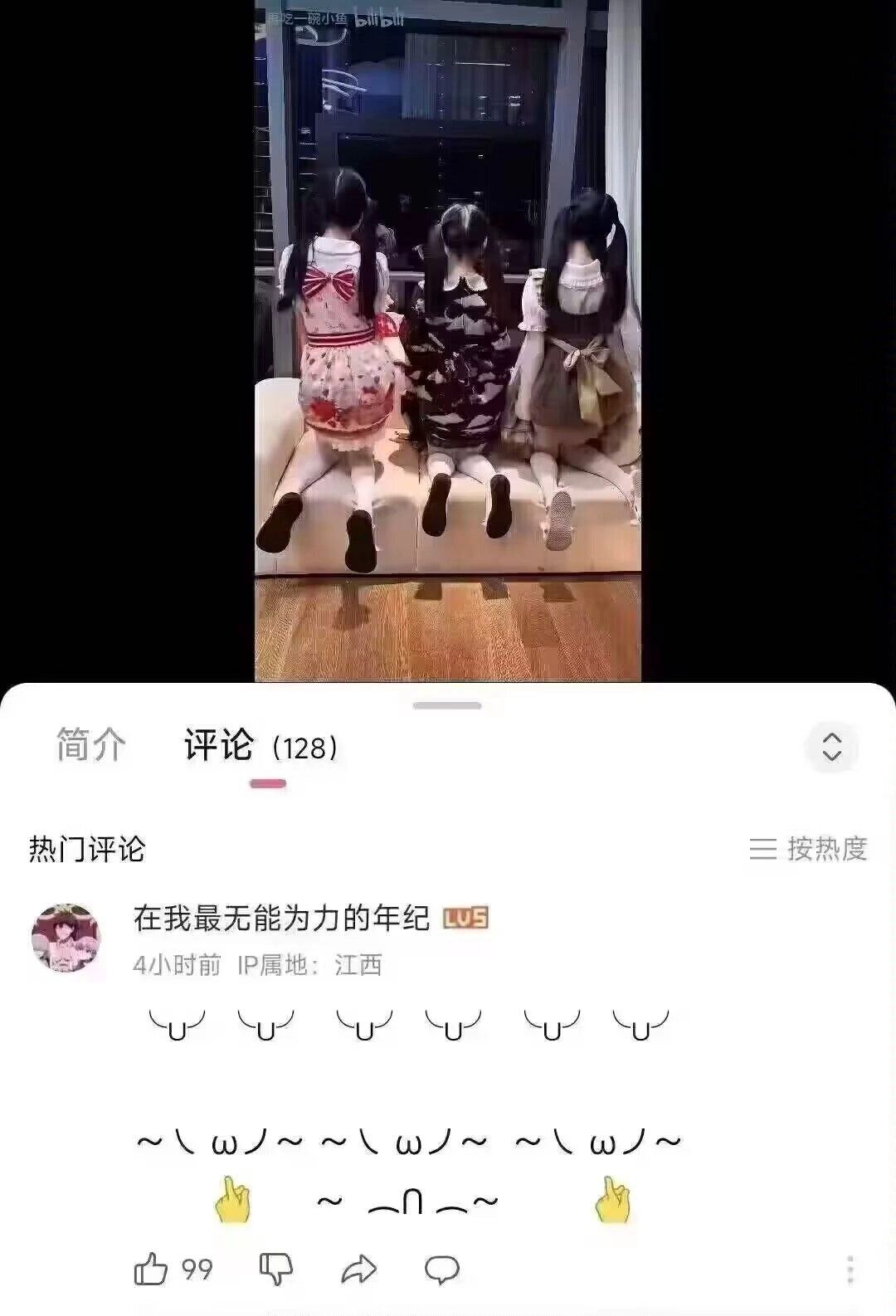
Task: Click the sort list icon beside 按热度
Action: [x=762, y=847]
